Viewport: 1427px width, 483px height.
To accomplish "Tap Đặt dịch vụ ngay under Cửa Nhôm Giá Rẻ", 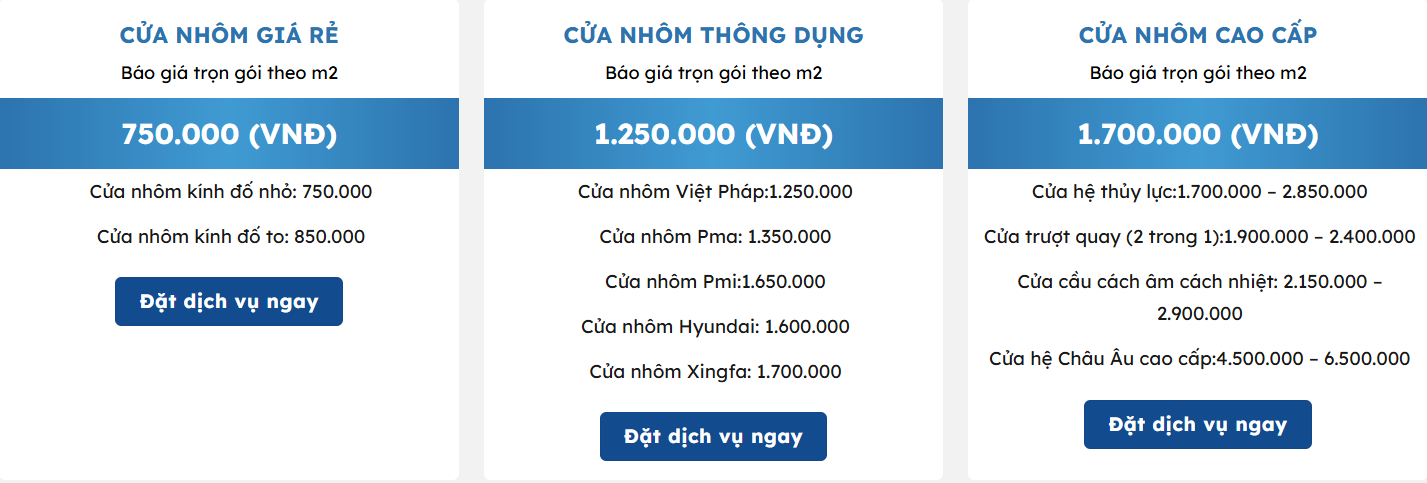I will click(229, 301).
